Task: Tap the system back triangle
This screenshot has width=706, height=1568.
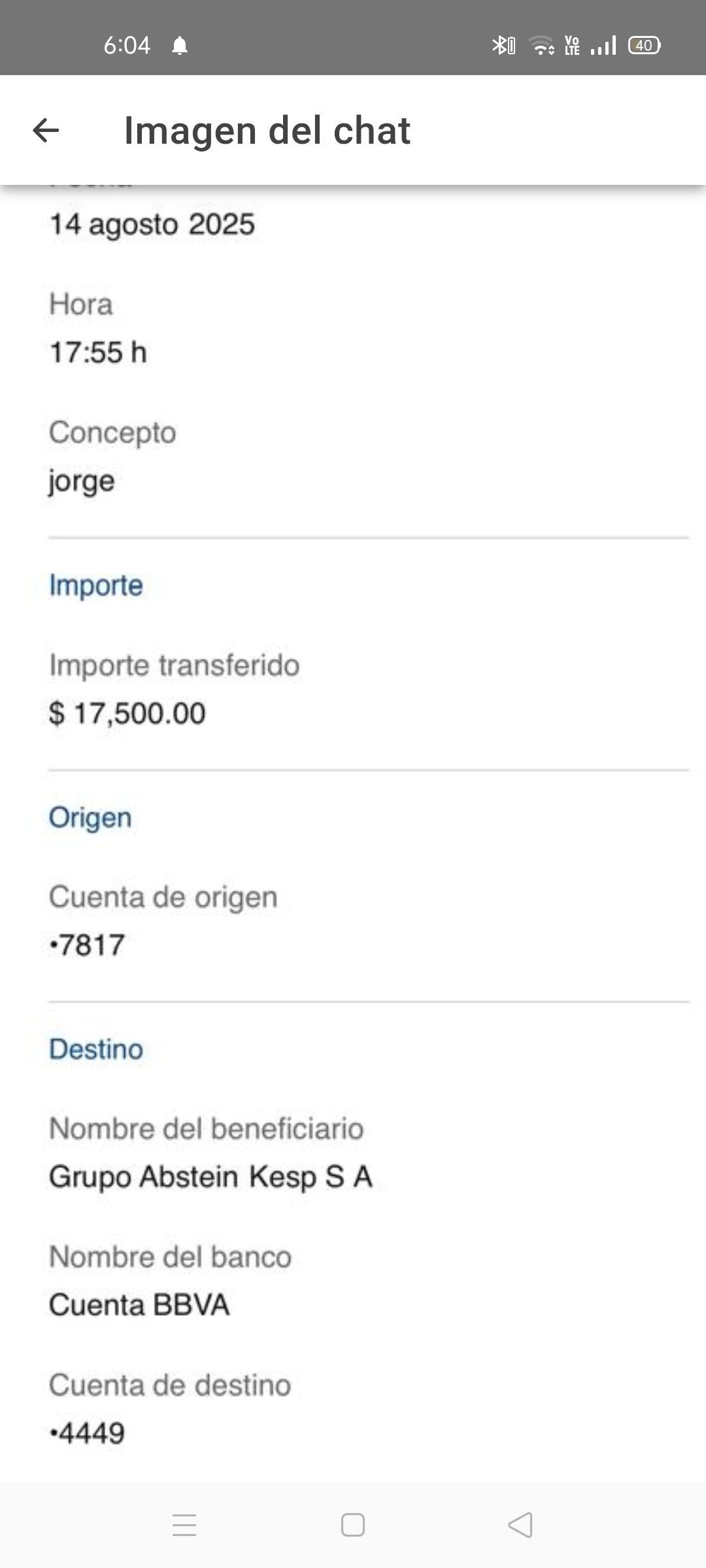Action: coord(520,1525)
